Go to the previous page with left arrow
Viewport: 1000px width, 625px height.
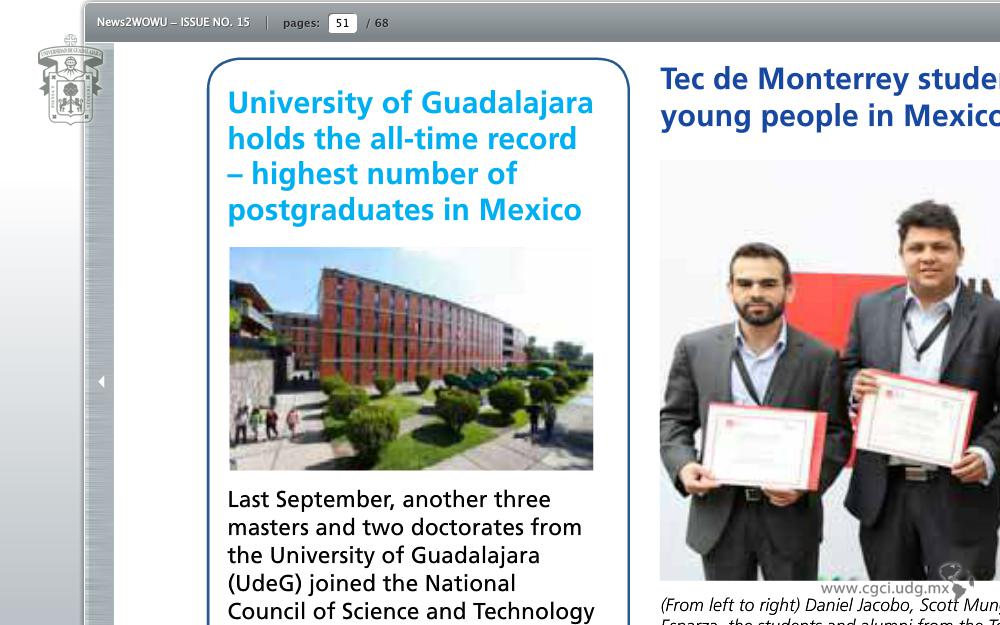[101, 381]
